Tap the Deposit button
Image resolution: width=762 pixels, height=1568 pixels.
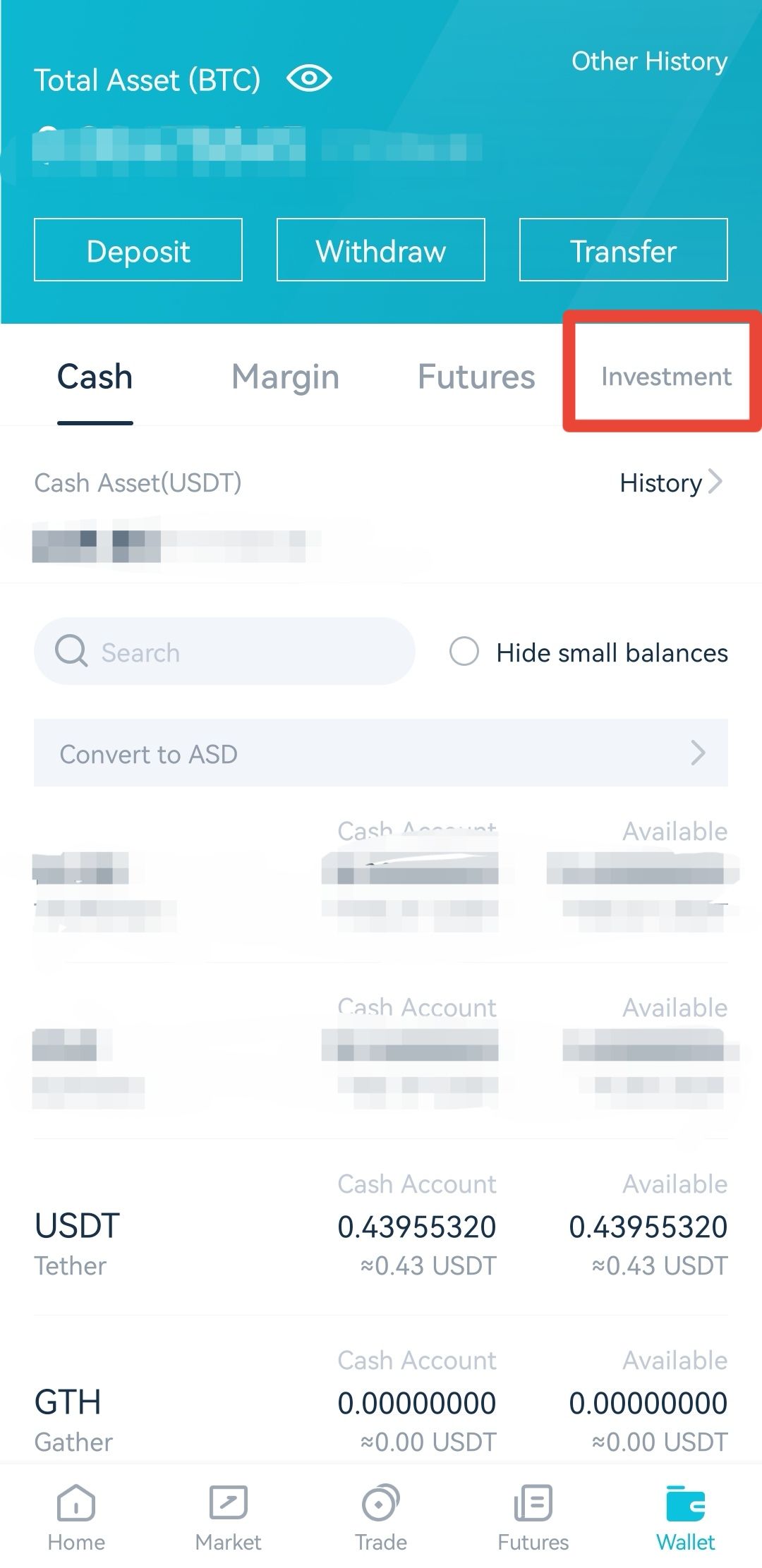138,250
